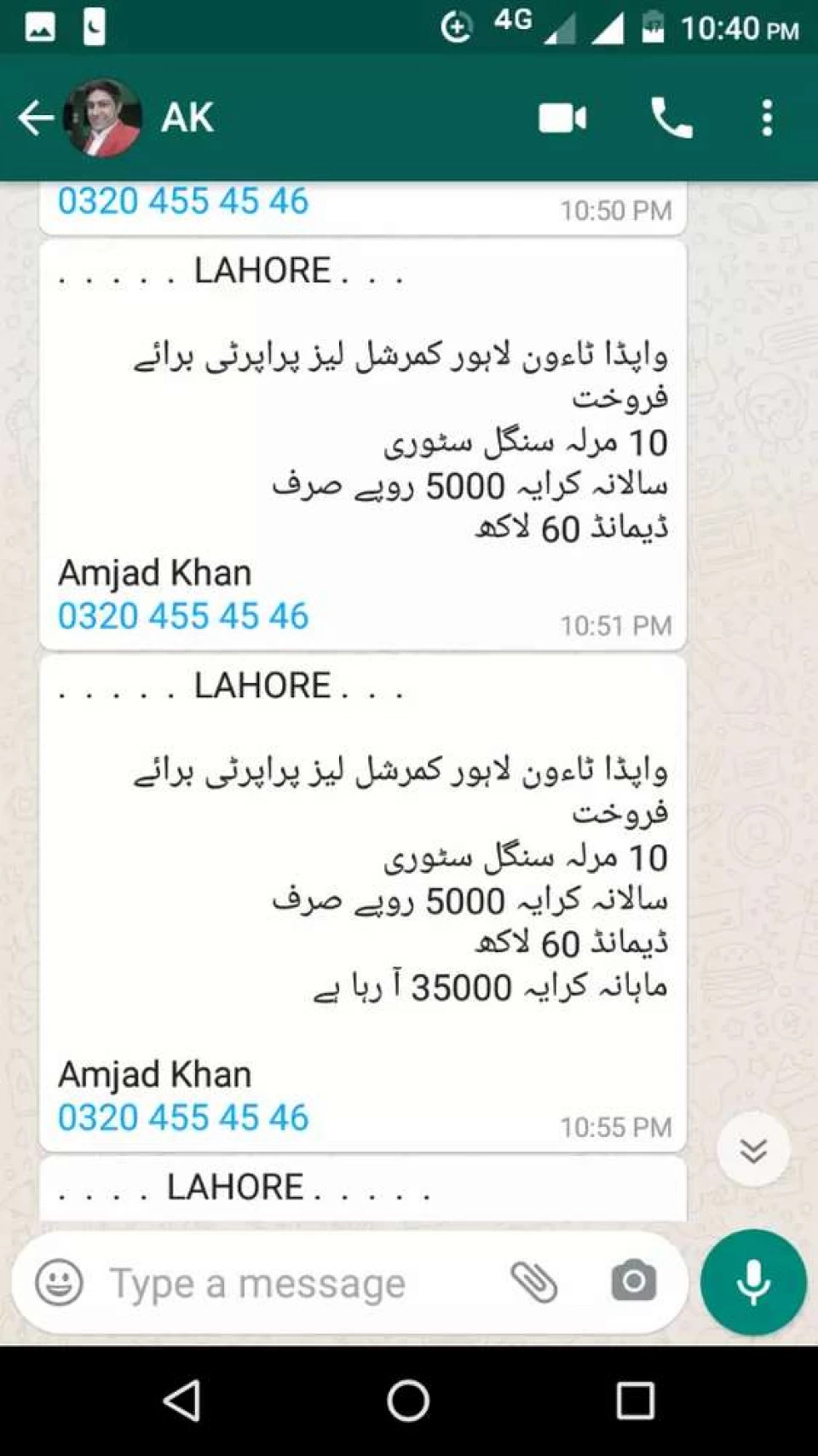Start a voice call with AK
Image resolution: width=818 pixels, height=1456 pixels.
pyautogui.click(x=671, y=118)
